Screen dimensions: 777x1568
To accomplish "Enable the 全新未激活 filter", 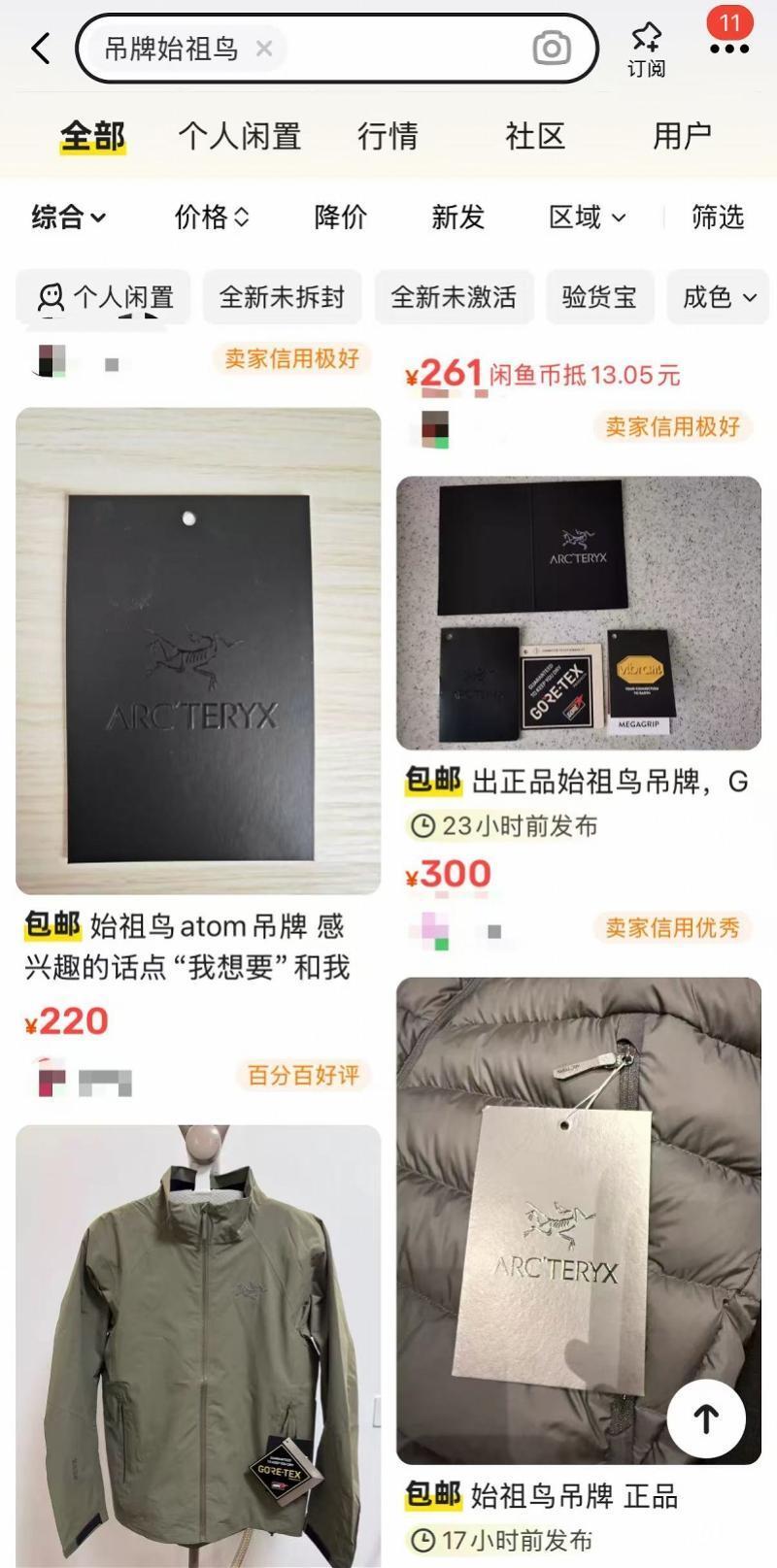I will point(455,297).
